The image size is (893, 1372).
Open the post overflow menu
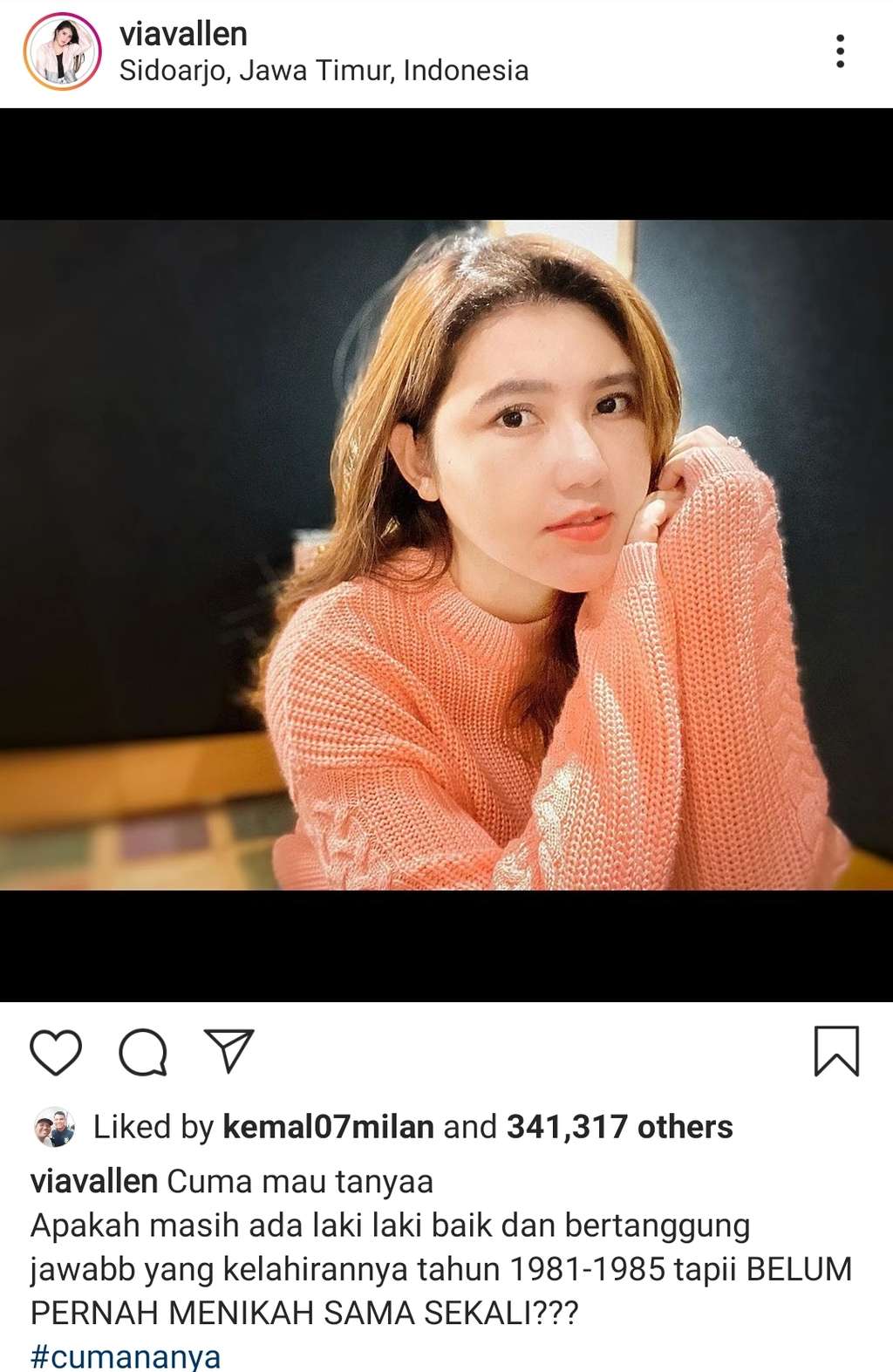tap(840, 51)
